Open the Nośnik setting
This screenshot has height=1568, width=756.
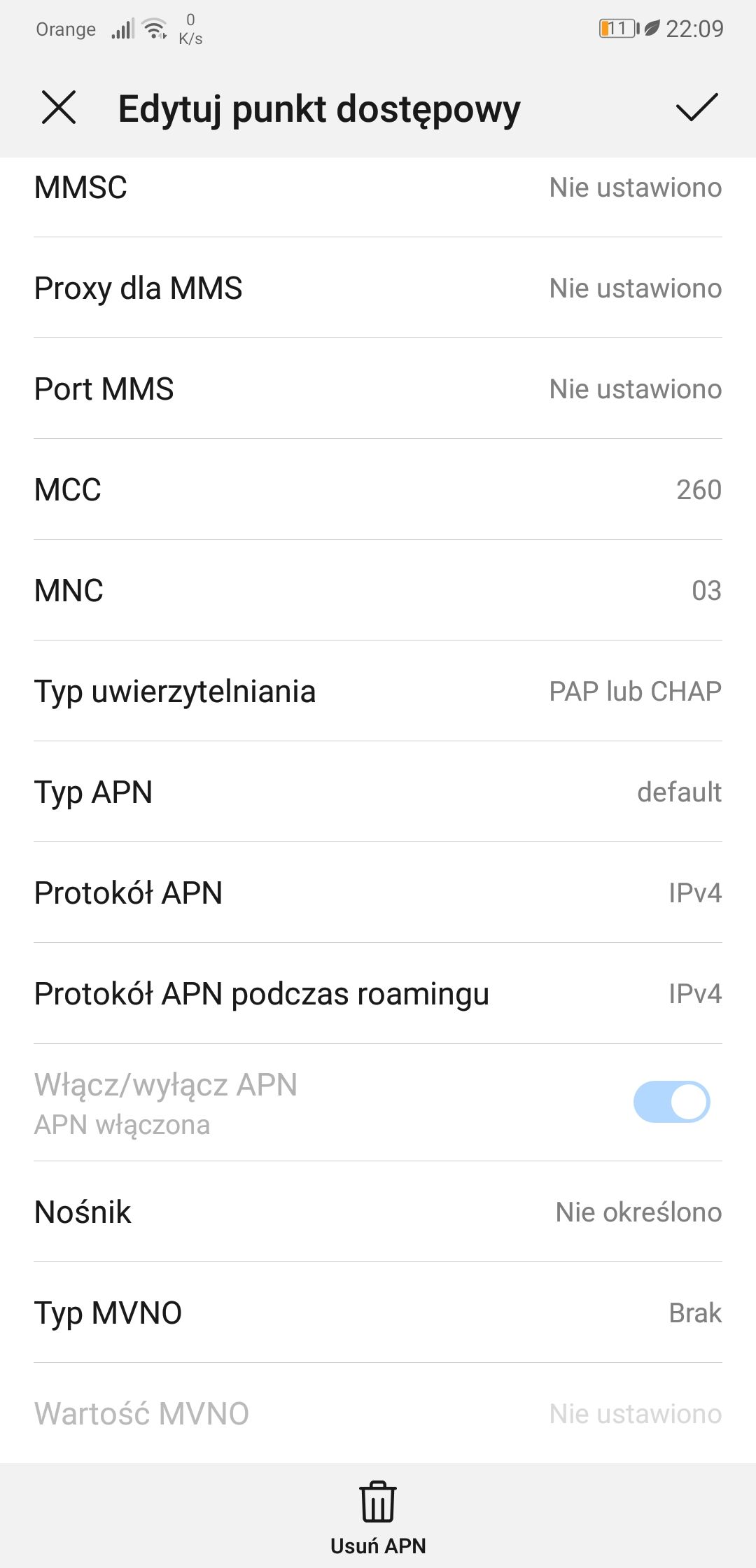click(378, 1212)
